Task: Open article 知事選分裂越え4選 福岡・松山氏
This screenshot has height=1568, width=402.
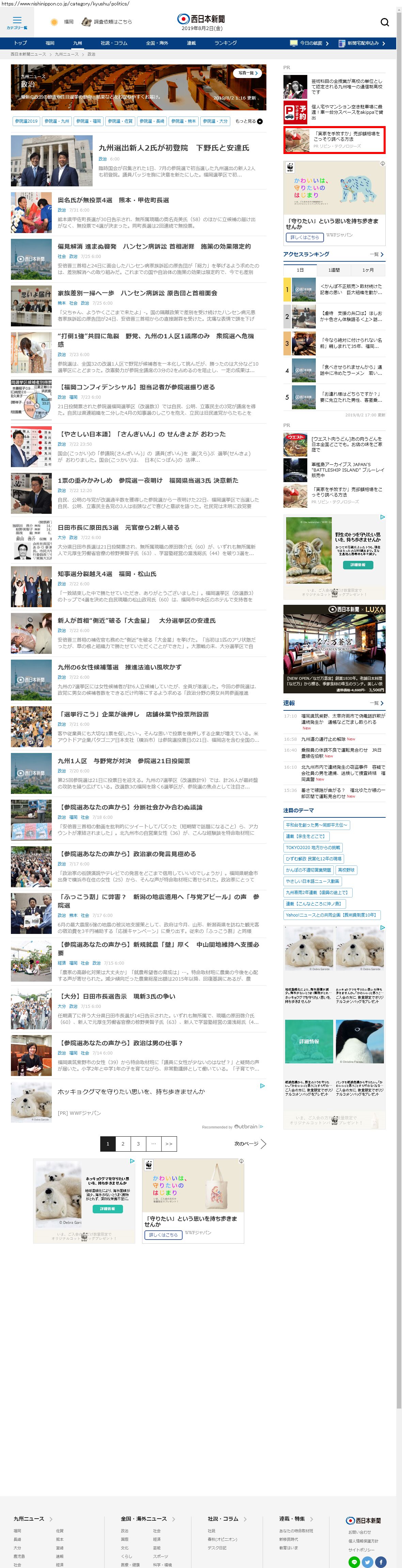Action: (106, 574)
